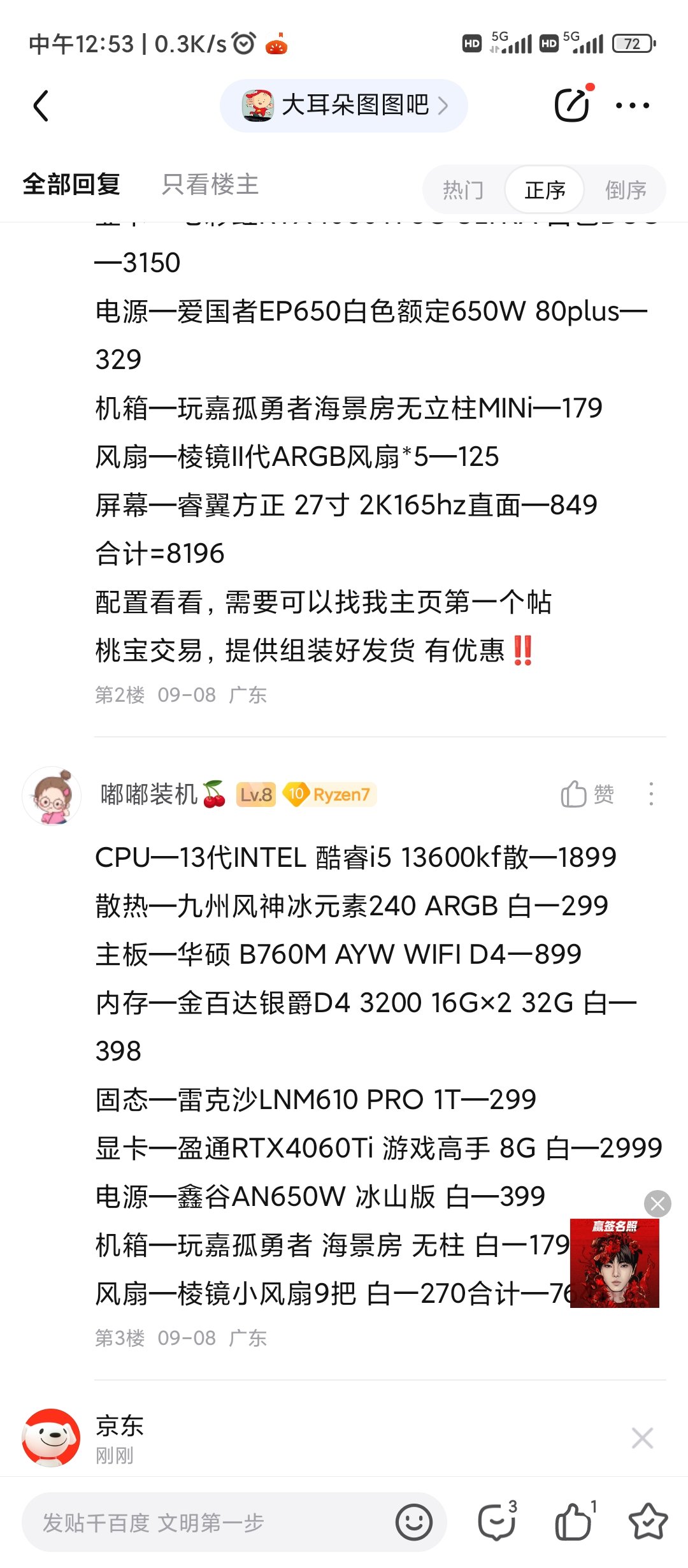This screenshot has width=688, height=1568.
Task: Open the three-dot overflow menu at top
Action: pos(632,106)
